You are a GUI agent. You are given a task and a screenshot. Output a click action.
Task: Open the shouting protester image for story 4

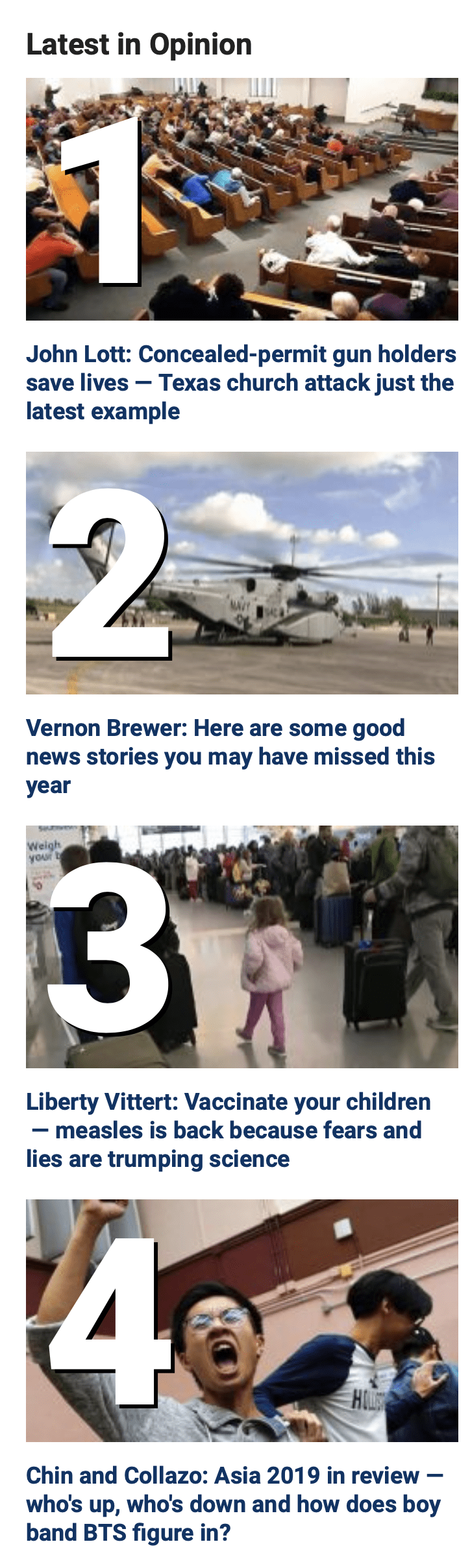point(241,1321)
